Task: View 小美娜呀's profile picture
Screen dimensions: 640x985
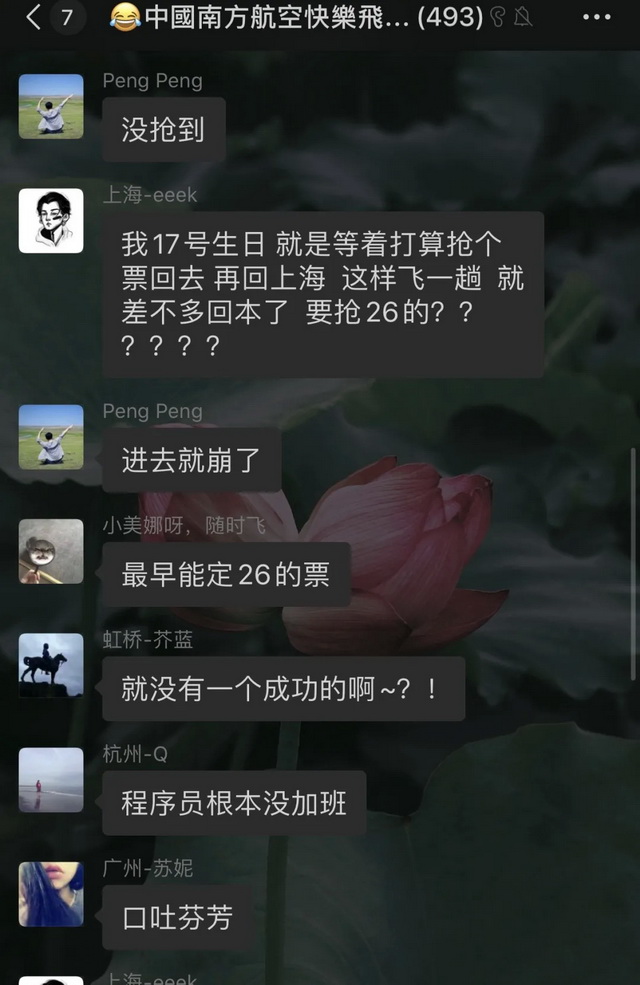Action: tap(51, 551)
